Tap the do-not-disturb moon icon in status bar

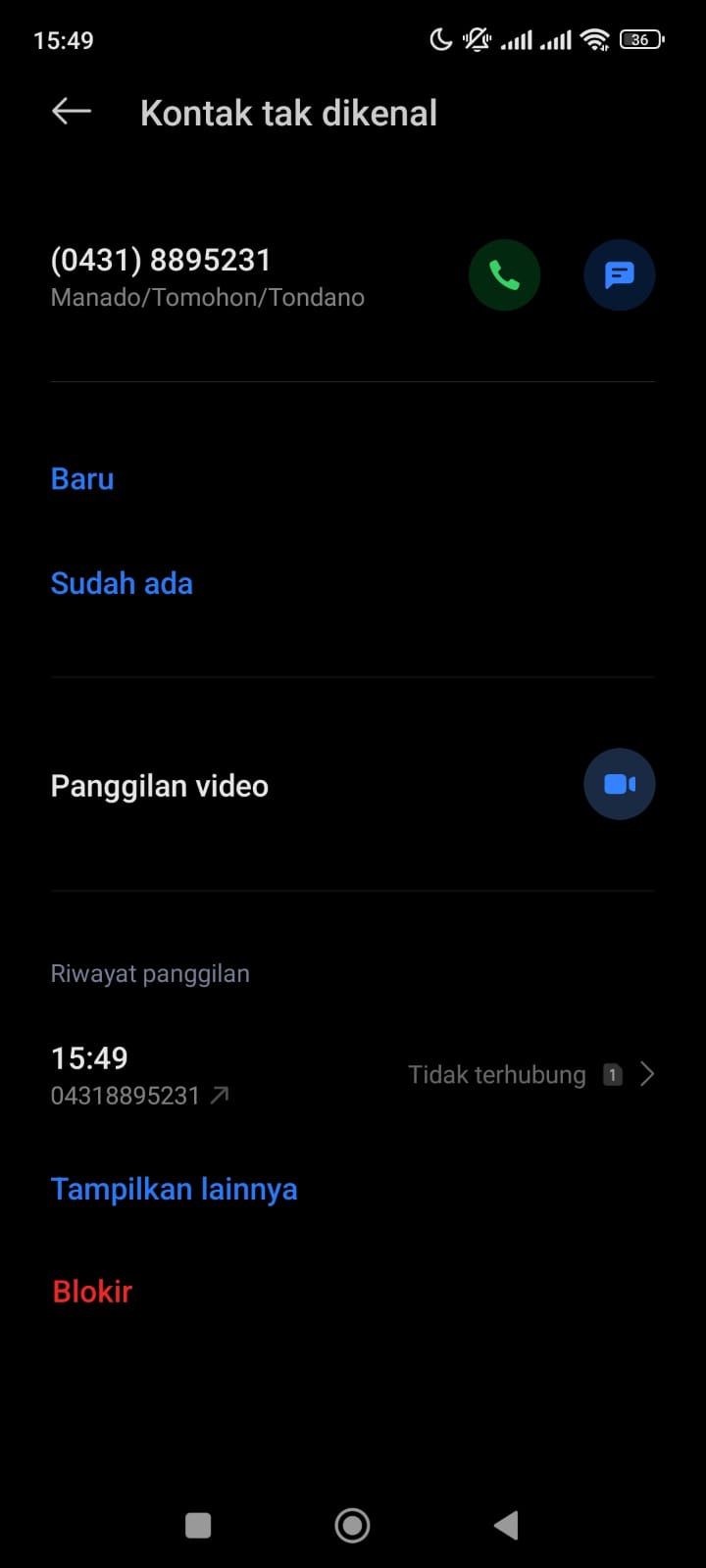pyautogui.click(x=439, y=39)
